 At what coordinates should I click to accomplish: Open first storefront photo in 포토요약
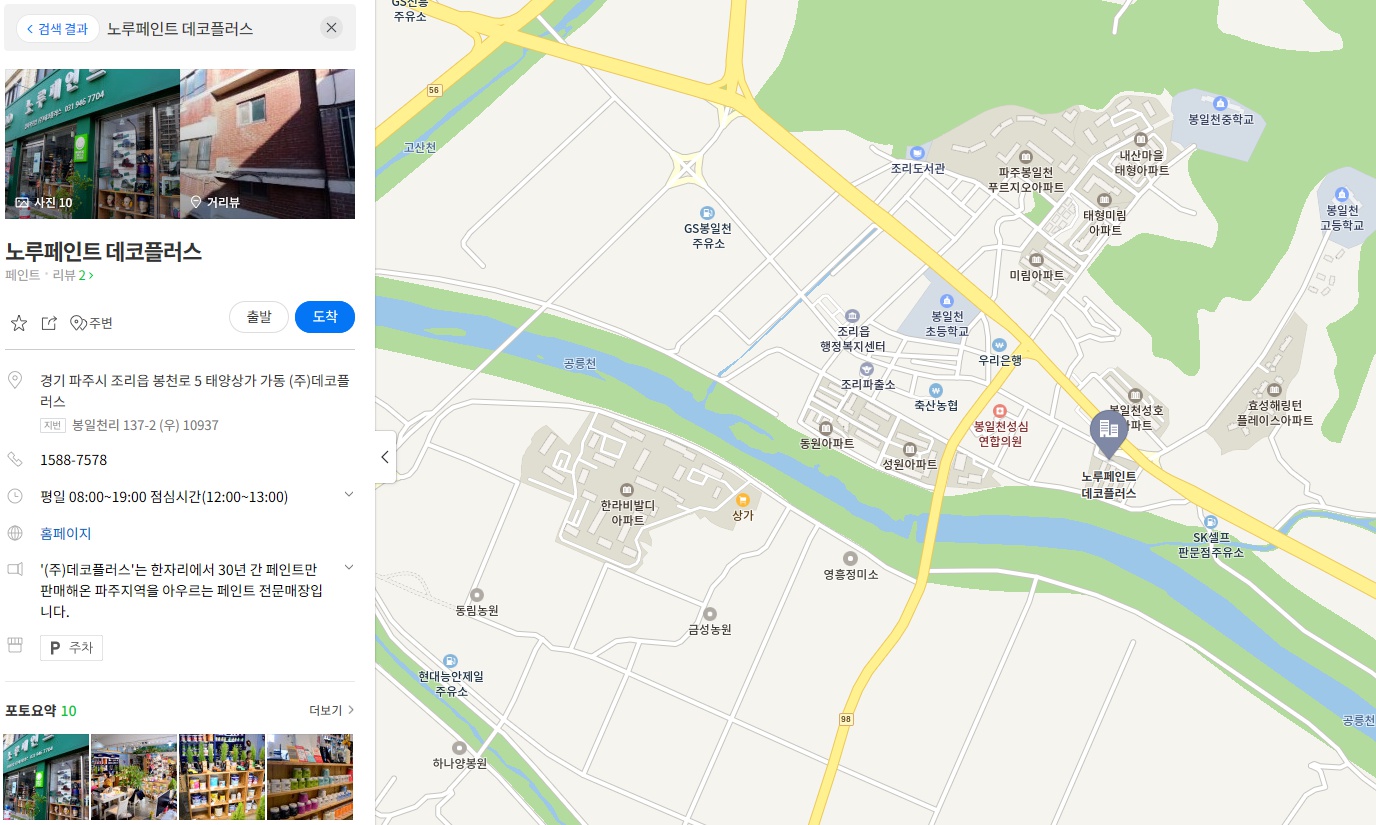coord(46,777)
